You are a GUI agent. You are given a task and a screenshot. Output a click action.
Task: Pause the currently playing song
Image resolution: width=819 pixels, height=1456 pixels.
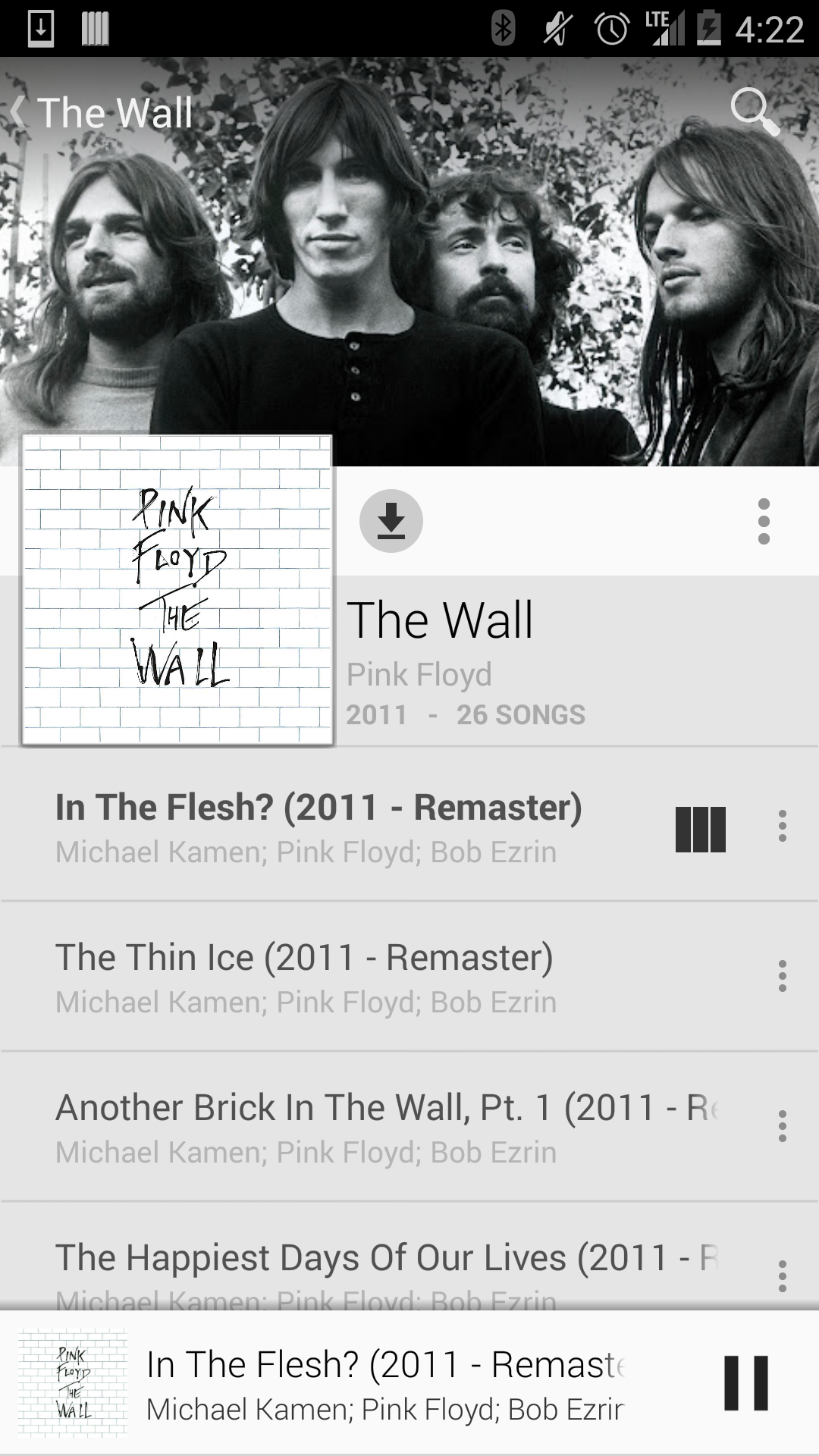click(746, 1383)
